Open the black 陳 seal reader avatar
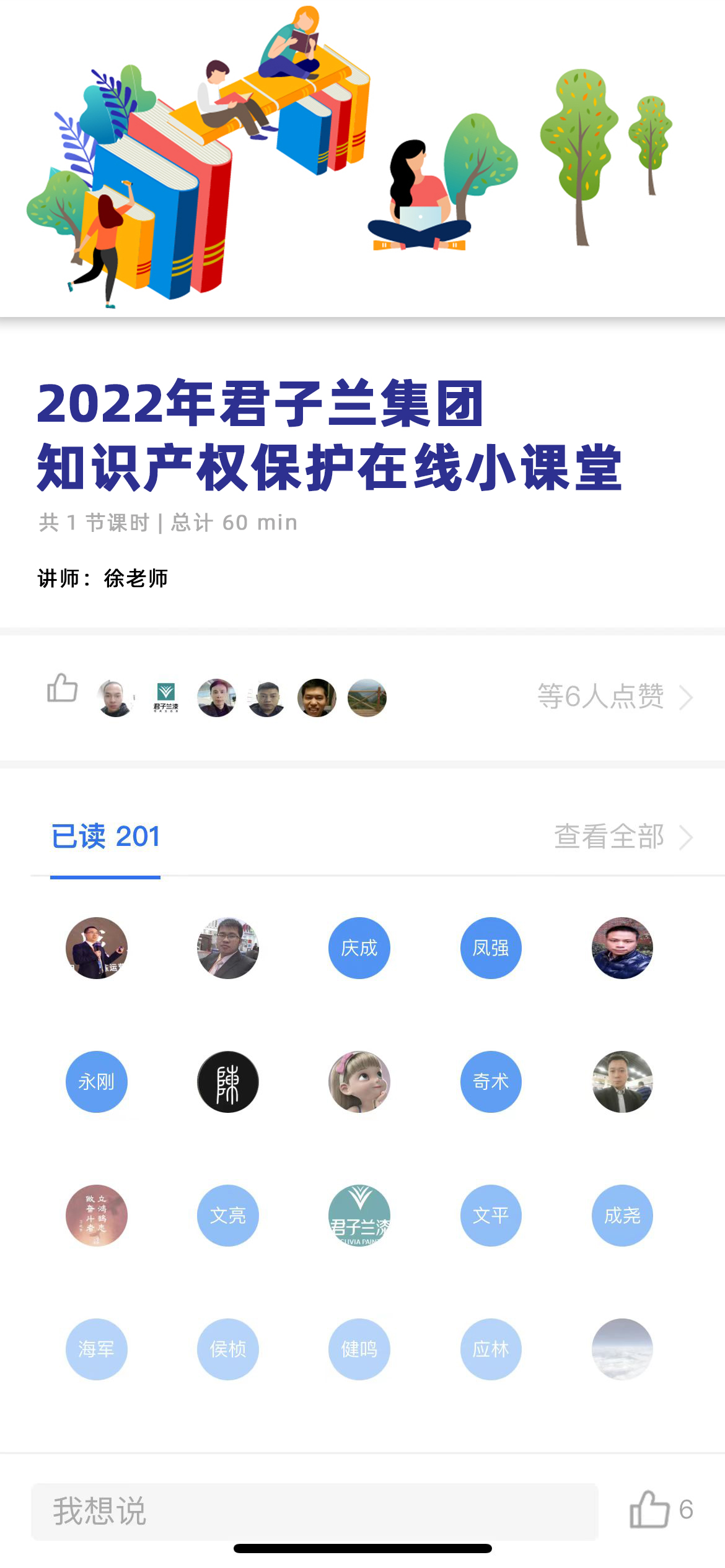This screenshot has width=725, height=1568. click(228, 1082)
